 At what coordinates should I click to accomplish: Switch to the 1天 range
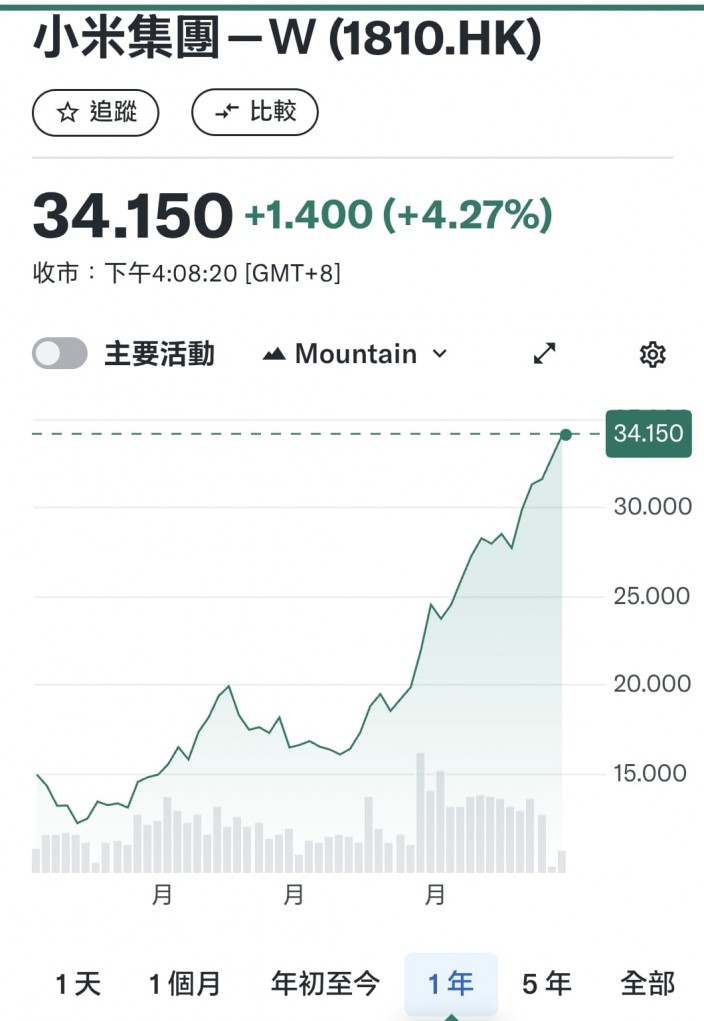pos(78,983)
